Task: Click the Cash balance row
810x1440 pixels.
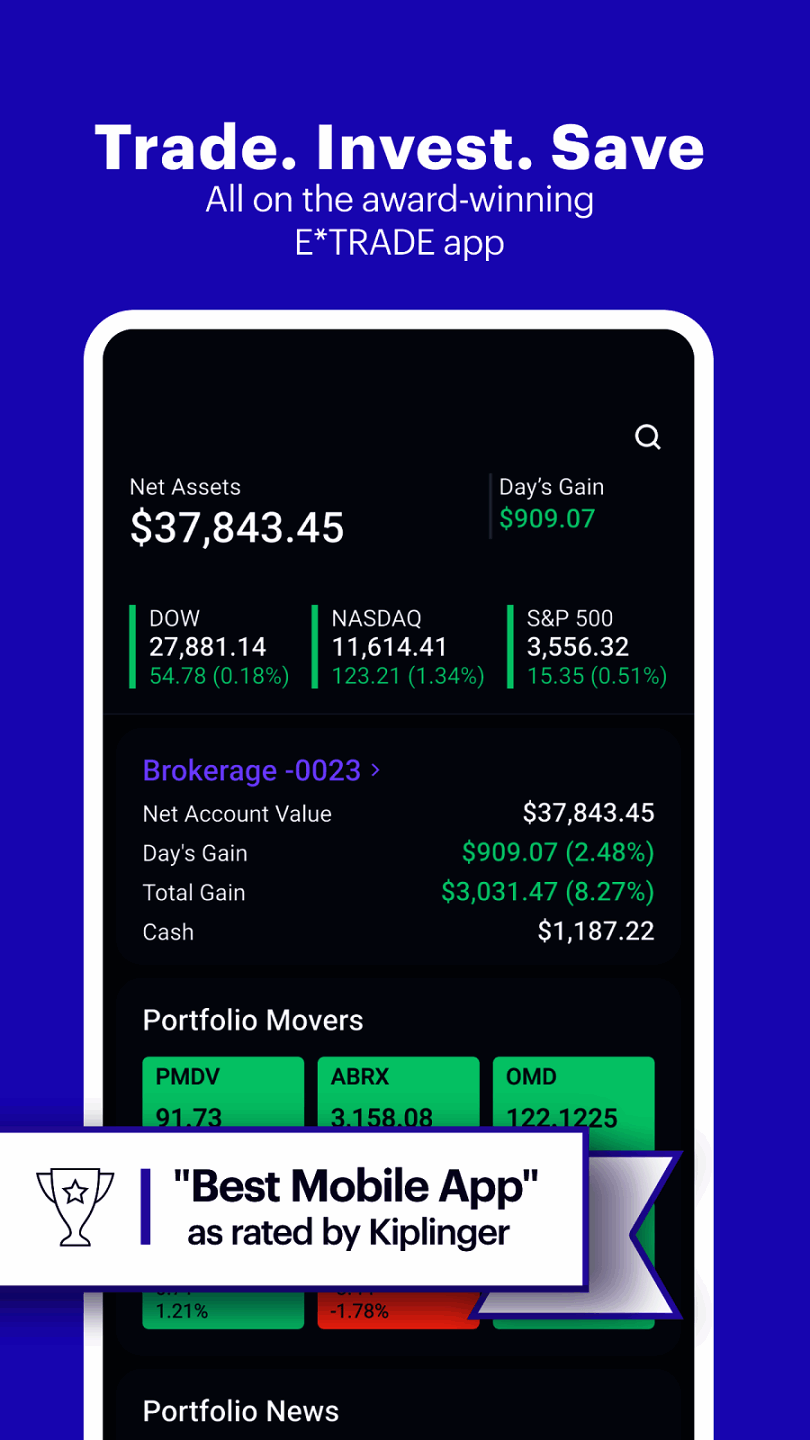Action: coord(400,931)
